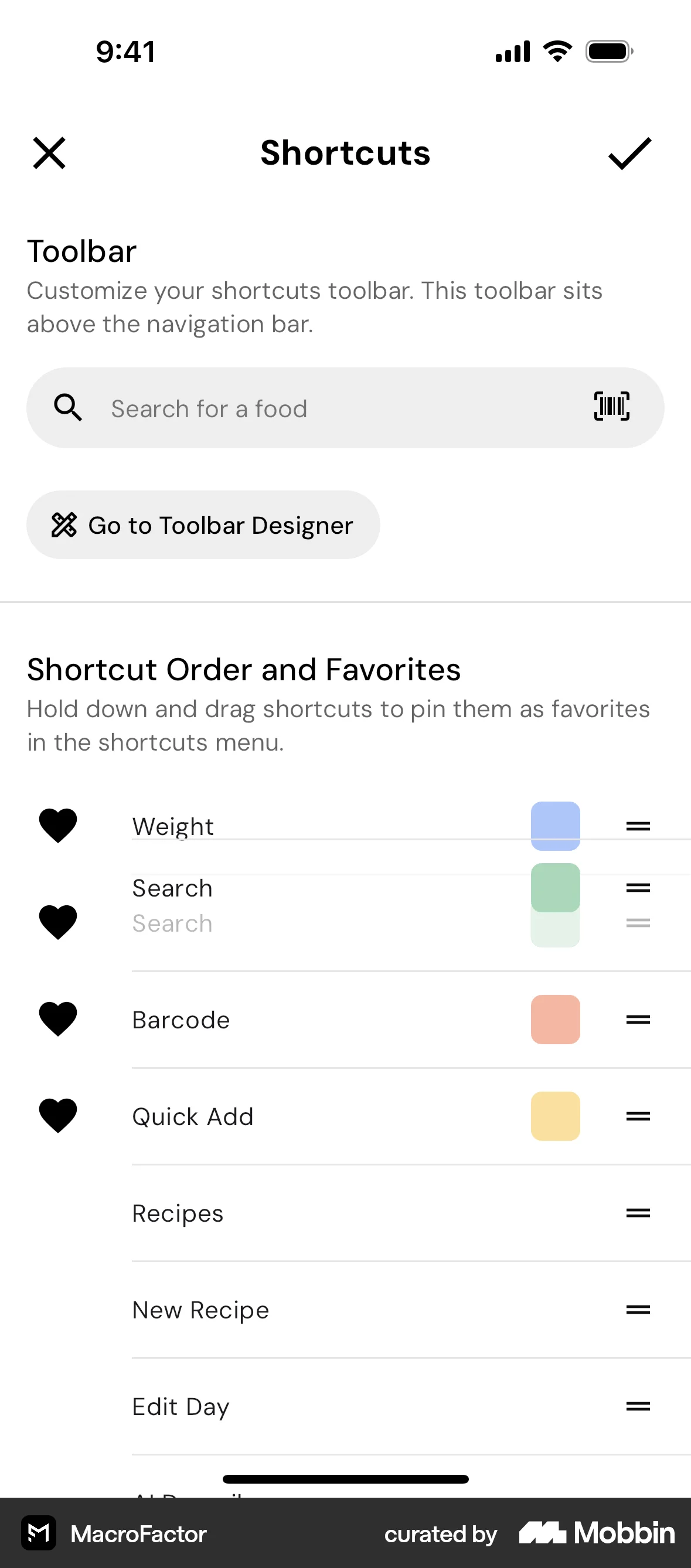
Task: Click the drag handle beside Edit Day
Action: tap(638, 1406)
